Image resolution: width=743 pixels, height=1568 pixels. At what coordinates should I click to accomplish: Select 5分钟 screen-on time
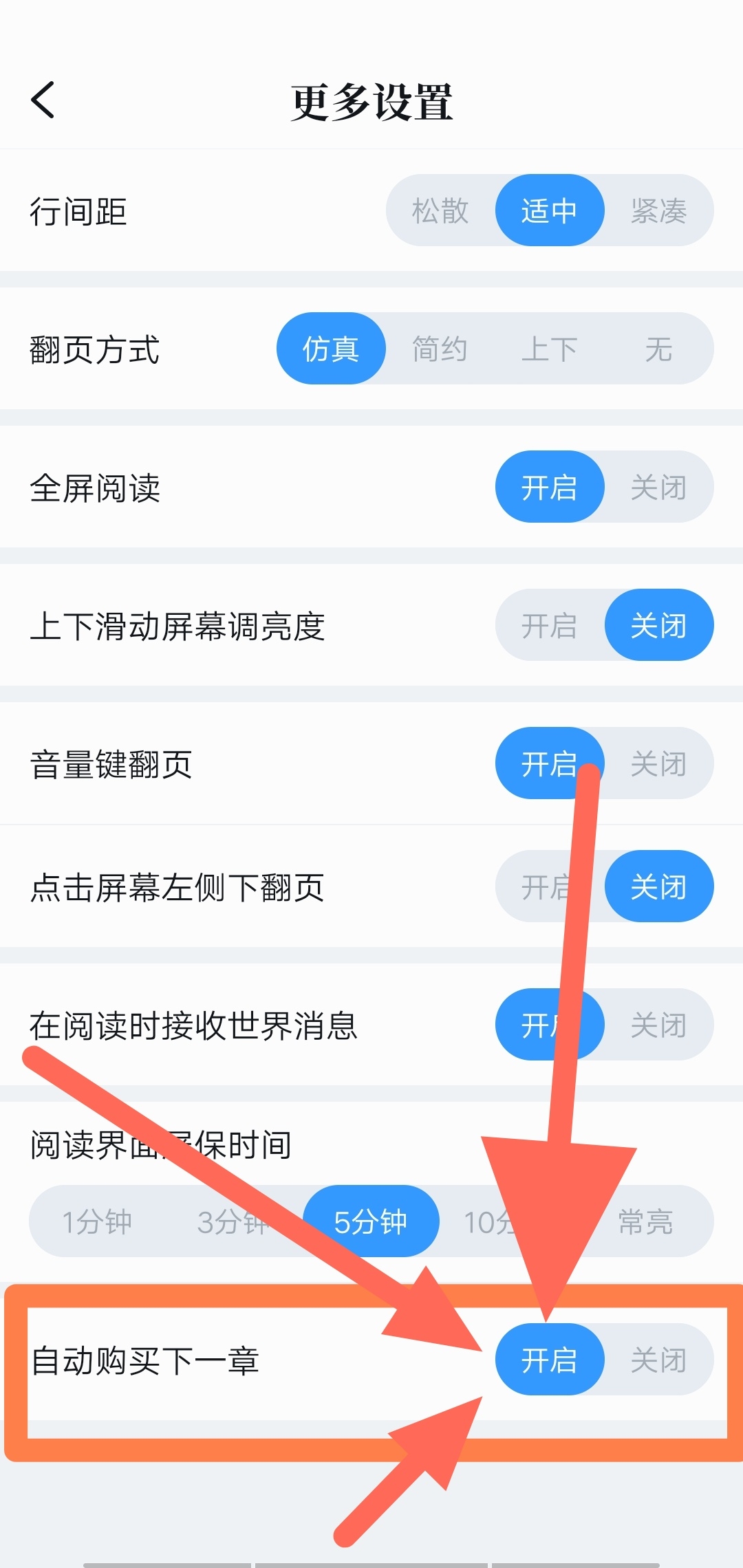(x=371, y=1221)
